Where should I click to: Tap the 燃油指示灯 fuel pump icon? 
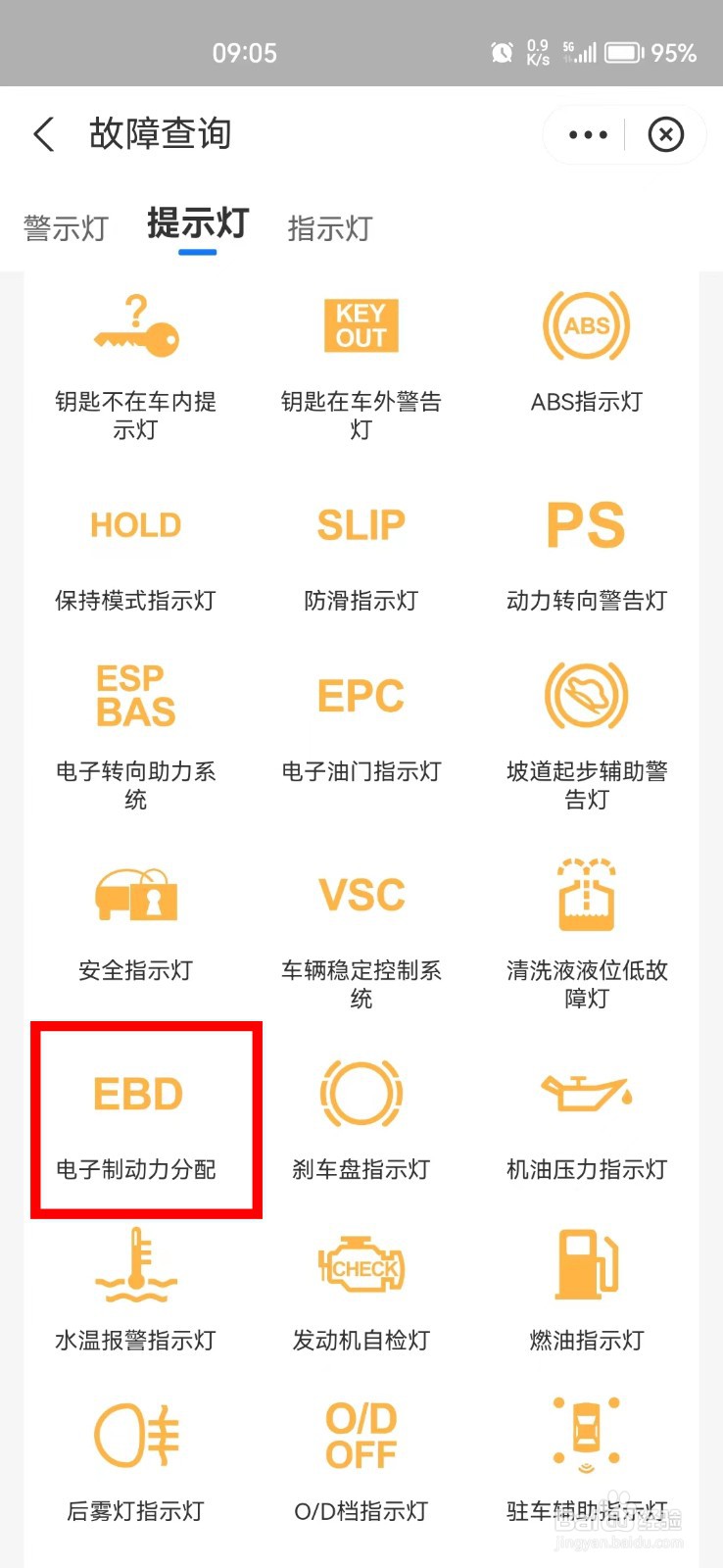(586, 1264)
